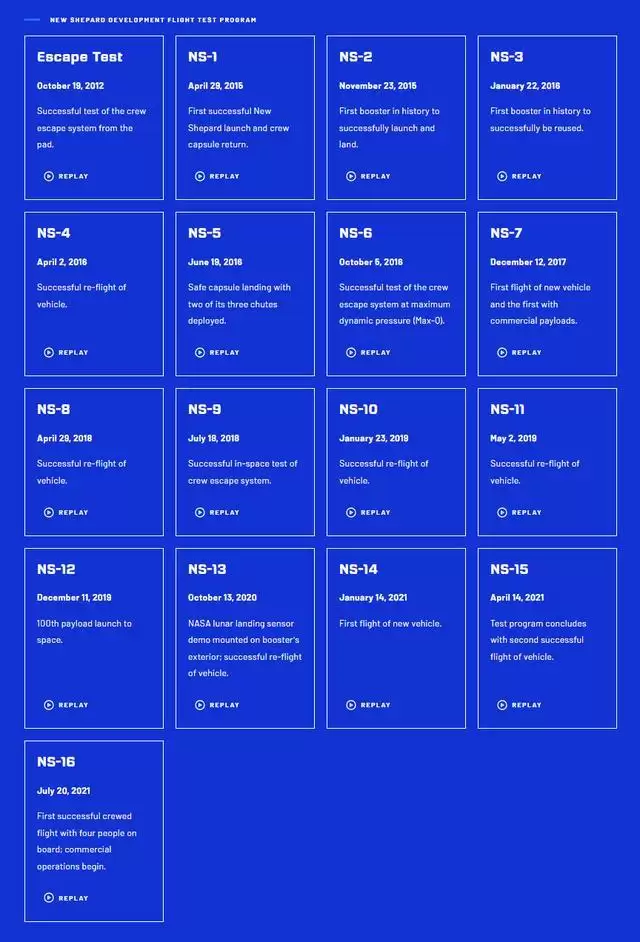
Task: Watch the replay for NS-14
Action: pyautogui.click(x=368, y=705)
